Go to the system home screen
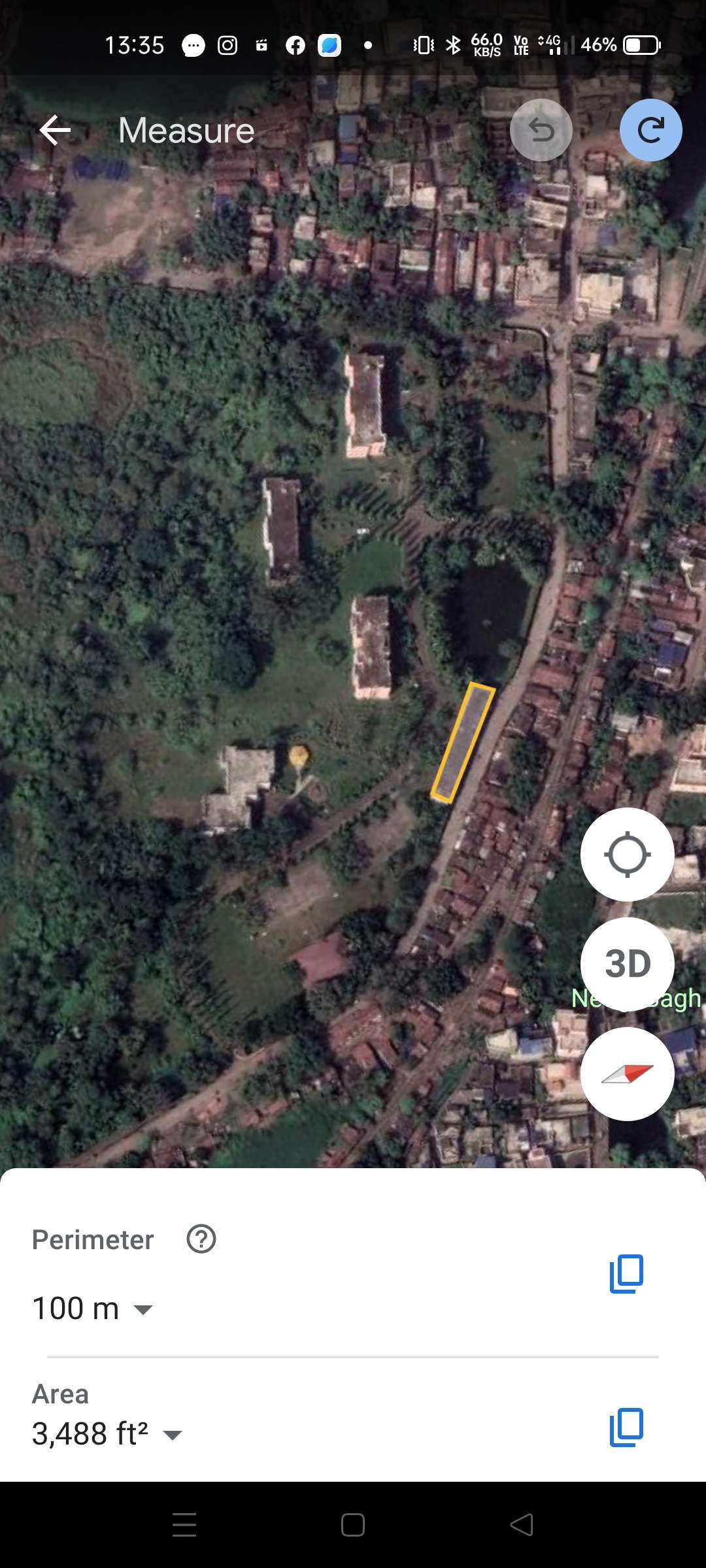The height and width of the screenshot is (1568, 706). (x=353, y=1525)
